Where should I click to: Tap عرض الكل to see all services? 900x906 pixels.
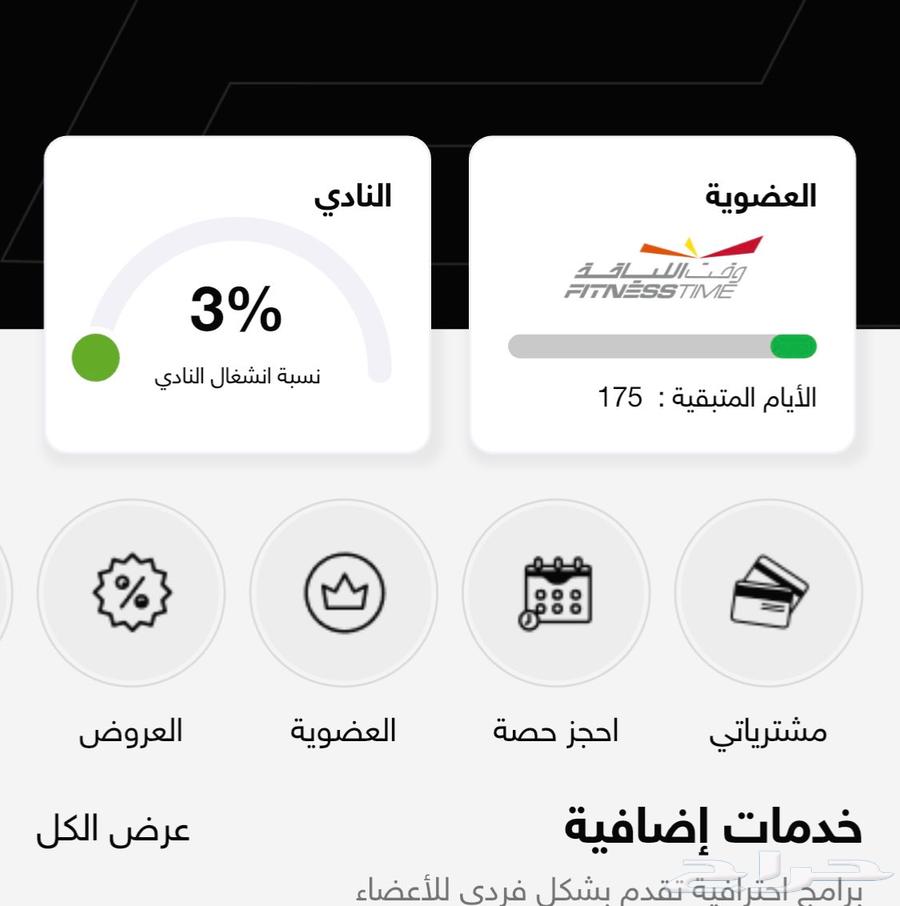pos(113,830)
